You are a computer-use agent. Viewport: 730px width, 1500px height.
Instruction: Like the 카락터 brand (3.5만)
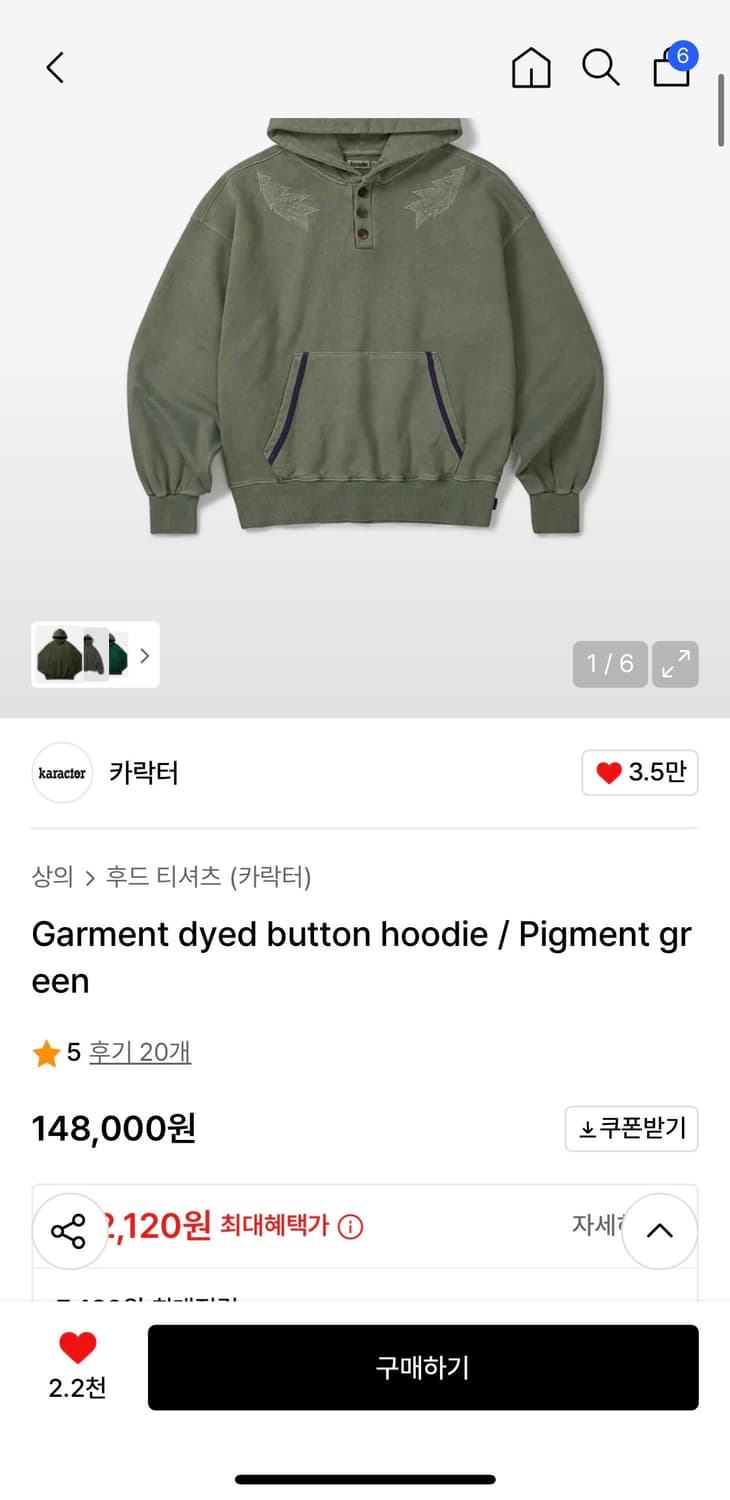[640, 773]
